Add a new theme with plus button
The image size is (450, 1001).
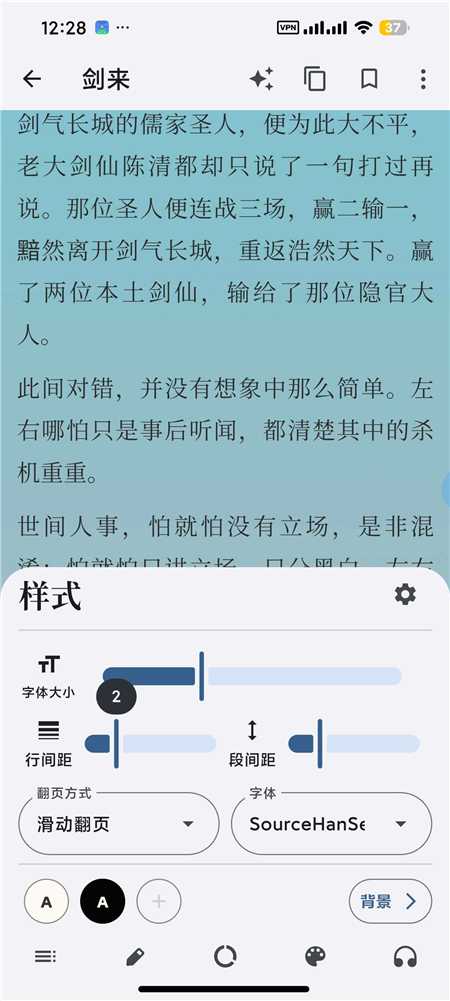[x=159, y=902]
